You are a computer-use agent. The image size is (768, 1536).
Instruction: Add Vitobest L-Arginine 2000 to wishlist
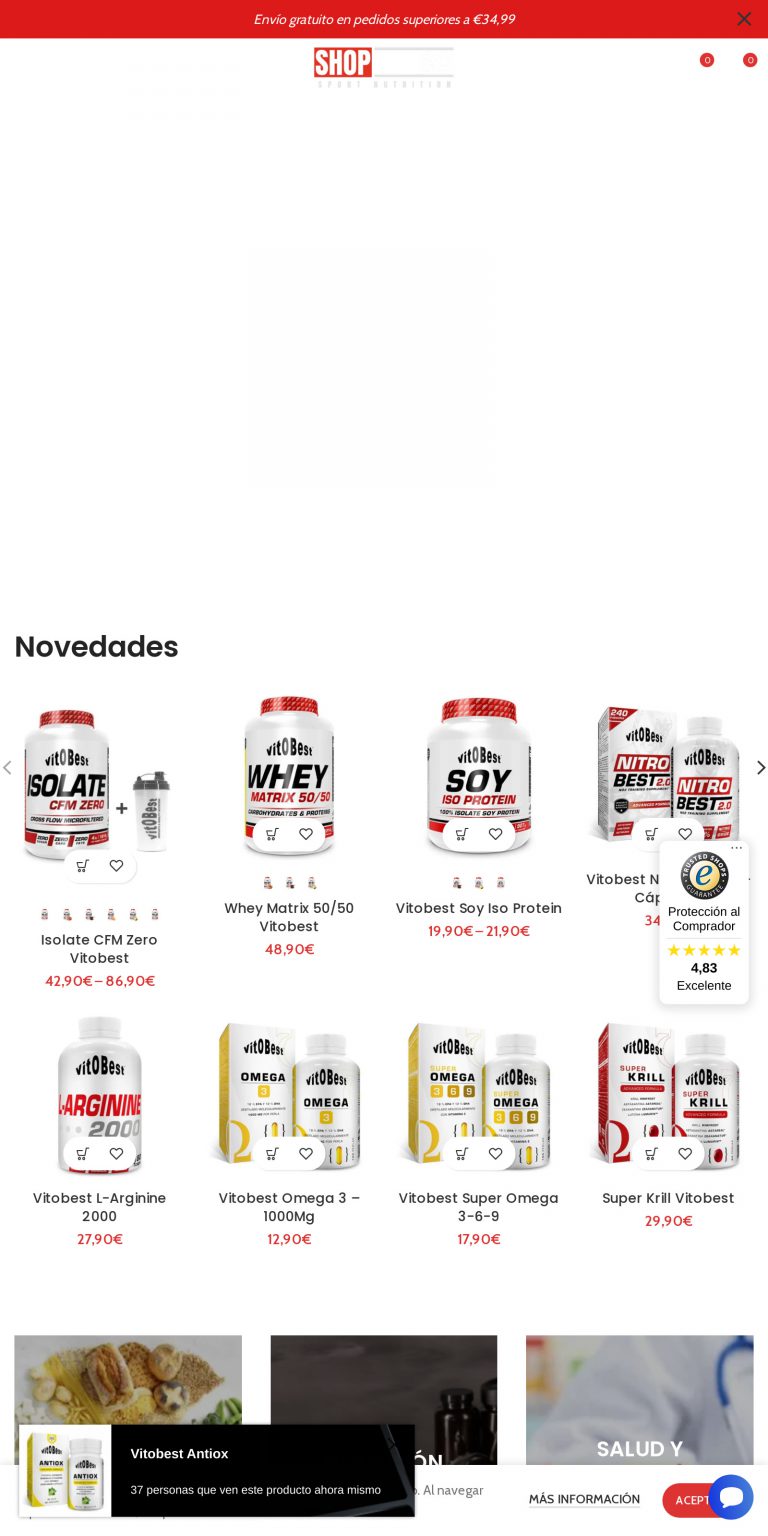point(116,1153)
